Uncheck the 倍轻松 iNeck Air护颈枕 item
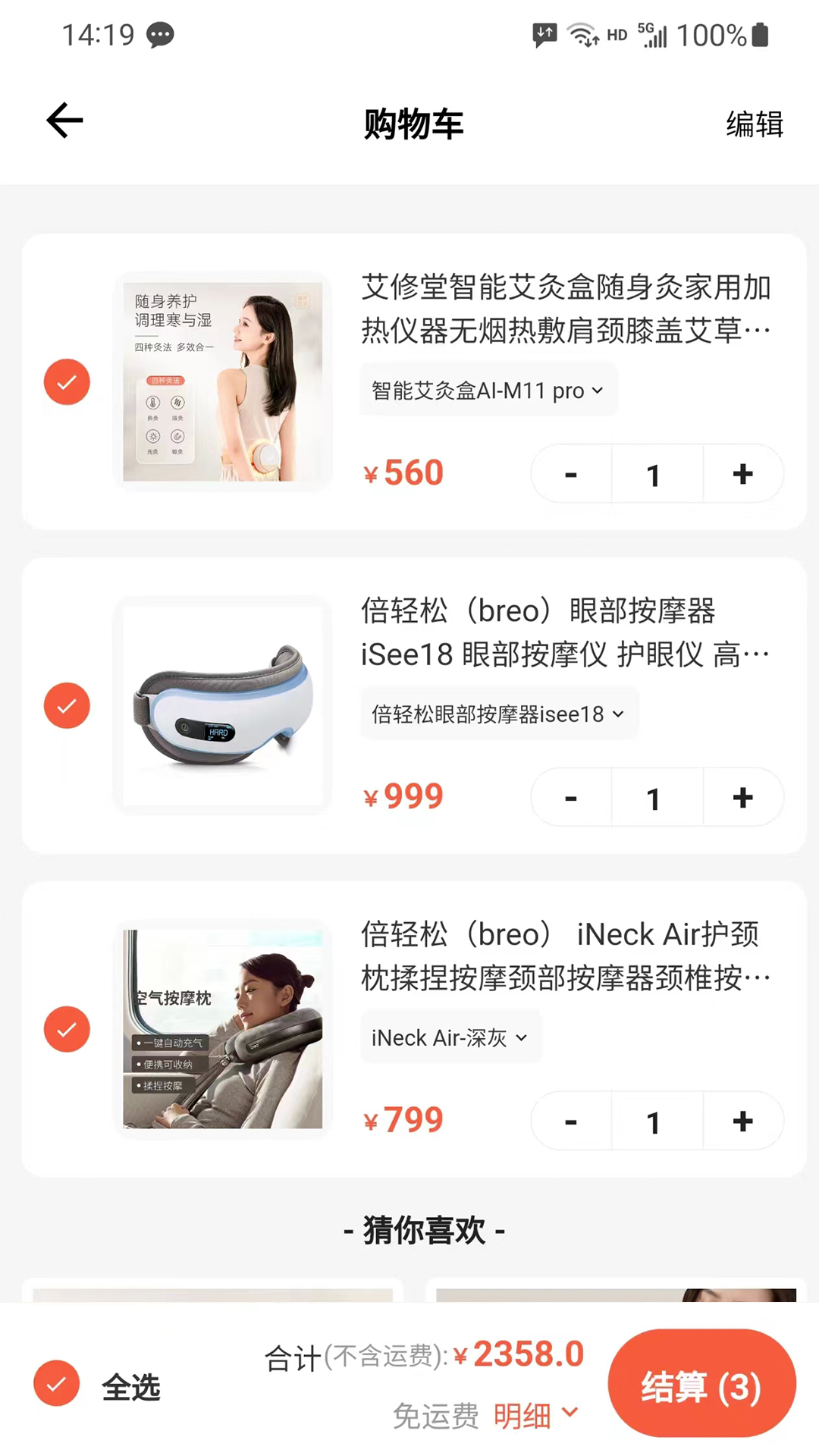The width and height of the screenshot is (819, 1456). (67, 1029)
